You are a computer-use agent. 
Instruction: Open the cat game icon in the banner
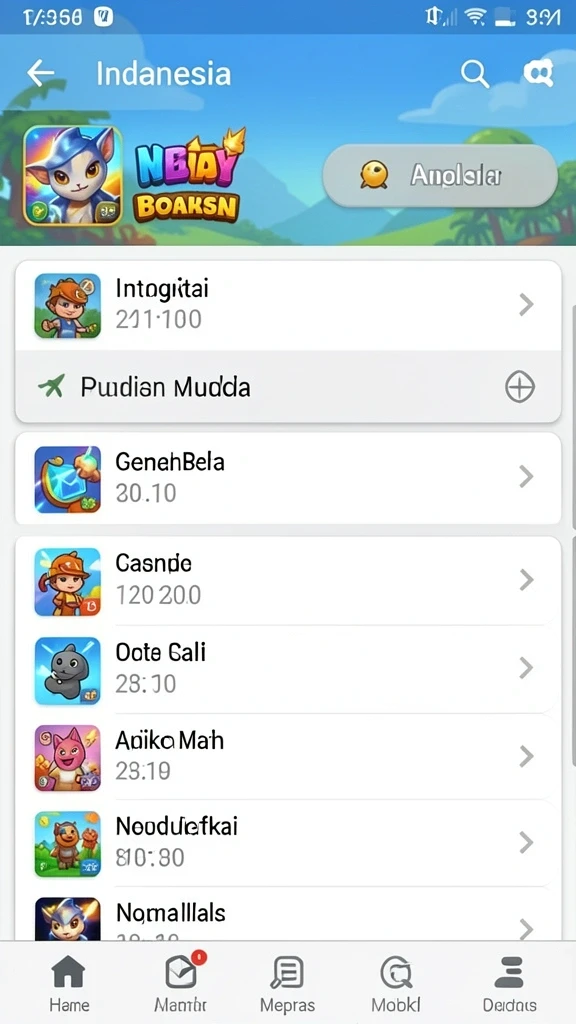[x=73, y=176]
